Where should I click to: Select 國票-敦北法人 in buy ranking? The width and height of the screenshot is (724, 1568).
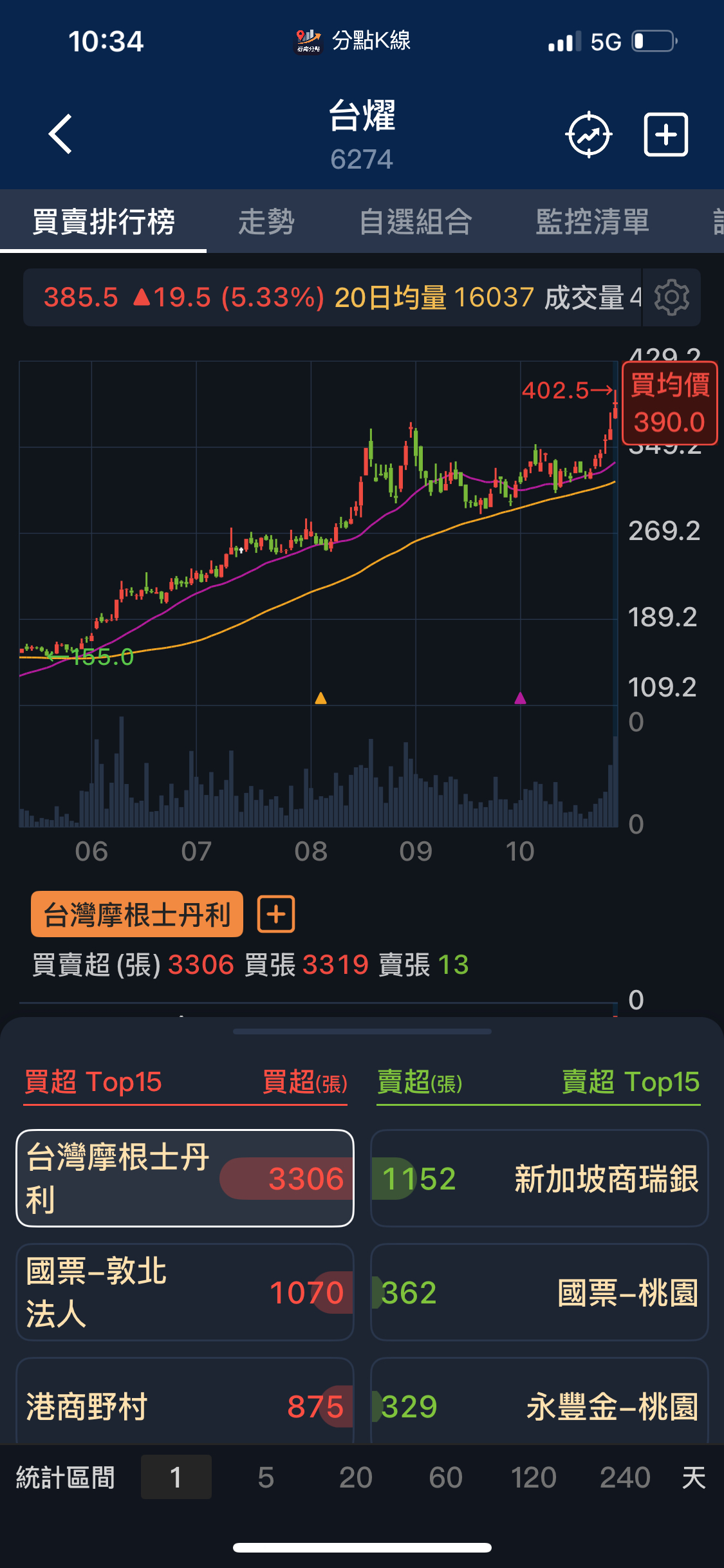(x=185, y=1293)
